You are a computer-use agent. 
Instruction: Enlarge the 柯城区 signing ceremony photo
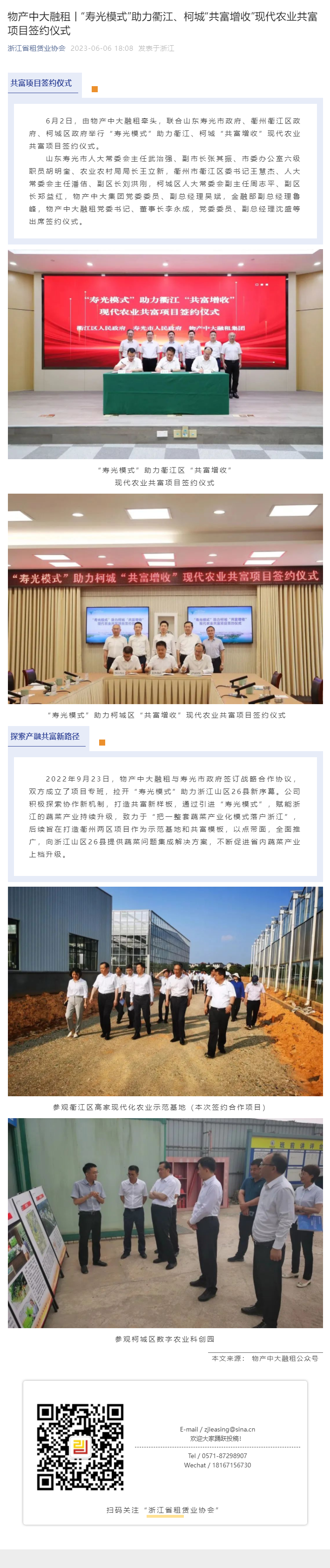point(165,598)
